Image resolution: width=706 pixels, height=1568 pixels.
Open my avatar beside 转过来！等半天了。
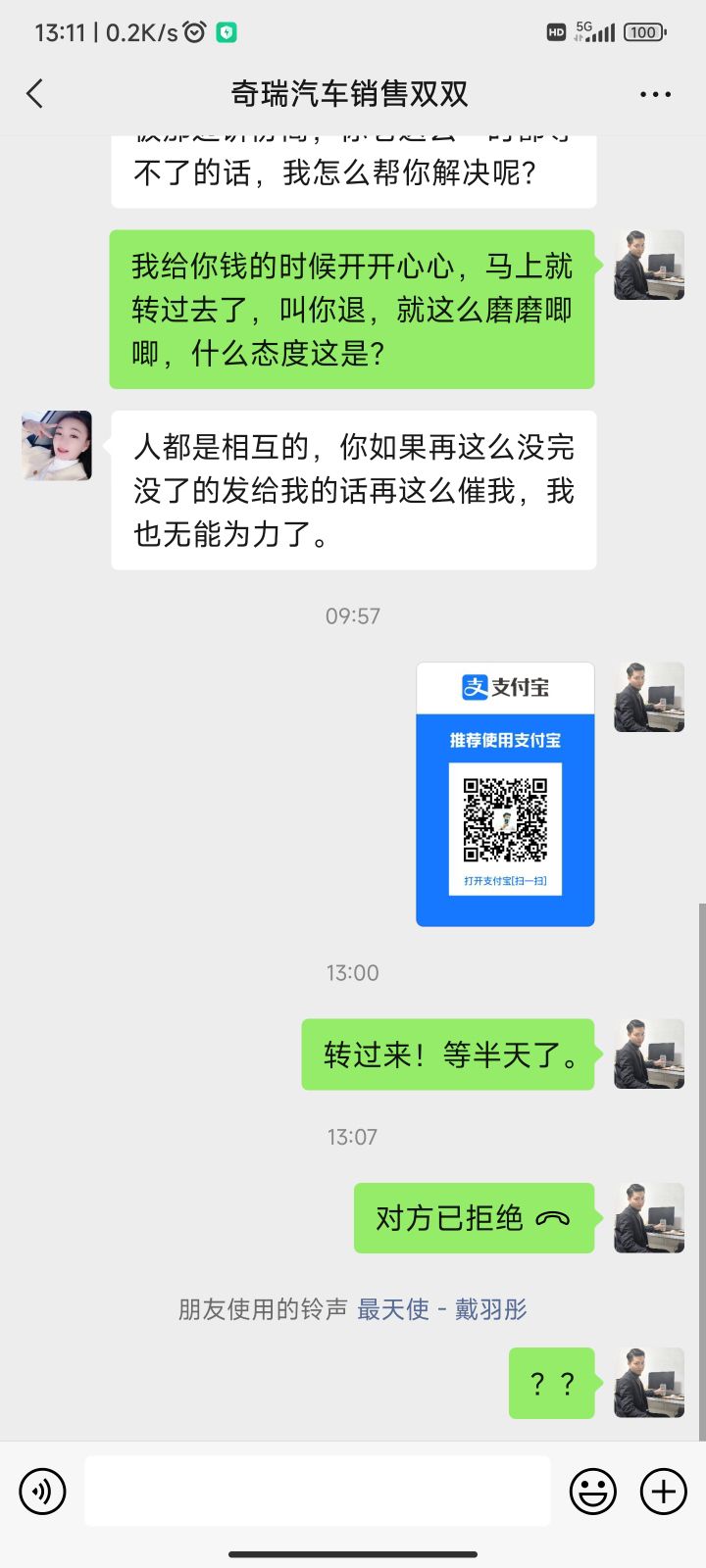[649, 1053]
